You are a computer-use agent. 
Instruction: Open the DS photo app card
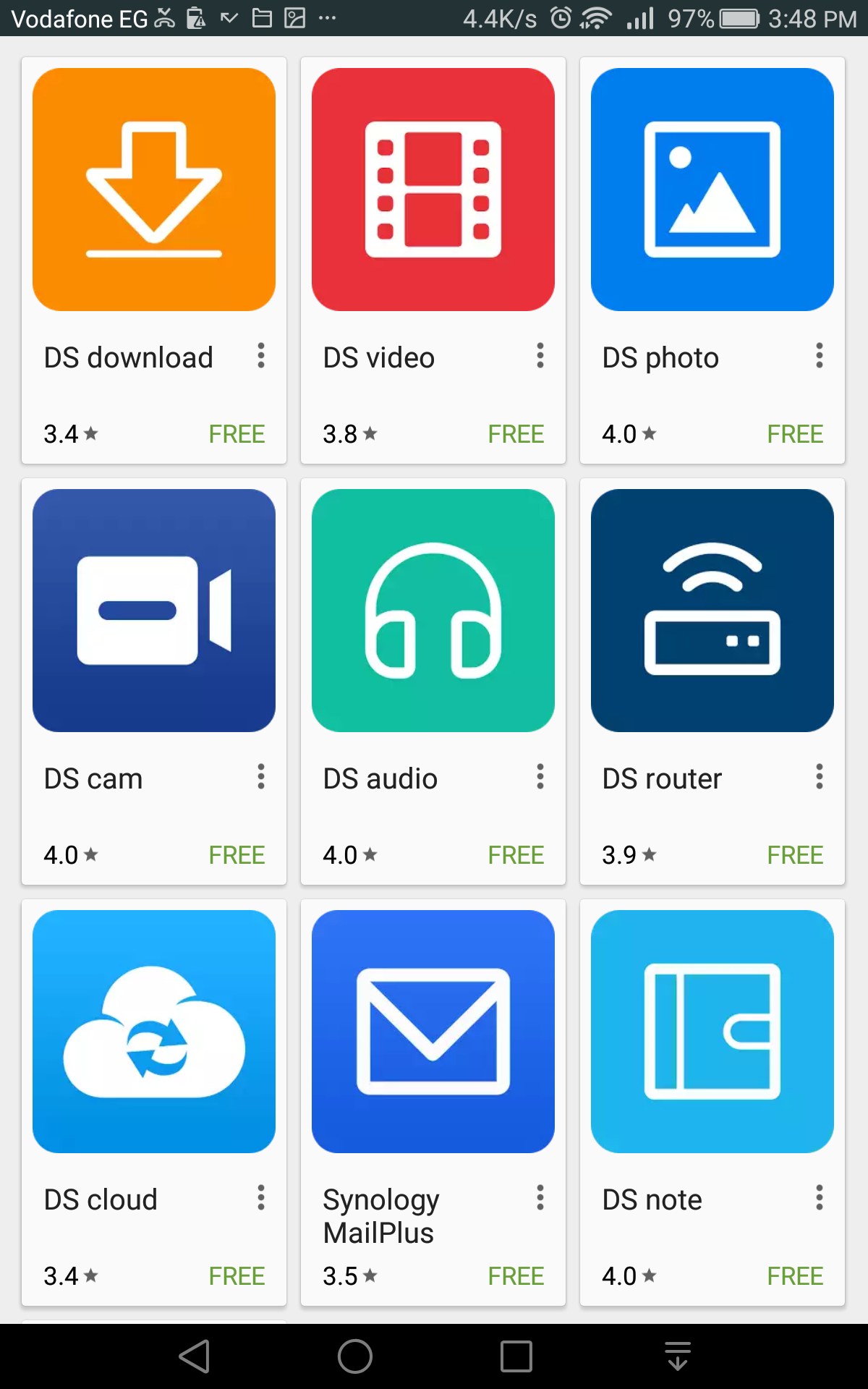[712, 260]
